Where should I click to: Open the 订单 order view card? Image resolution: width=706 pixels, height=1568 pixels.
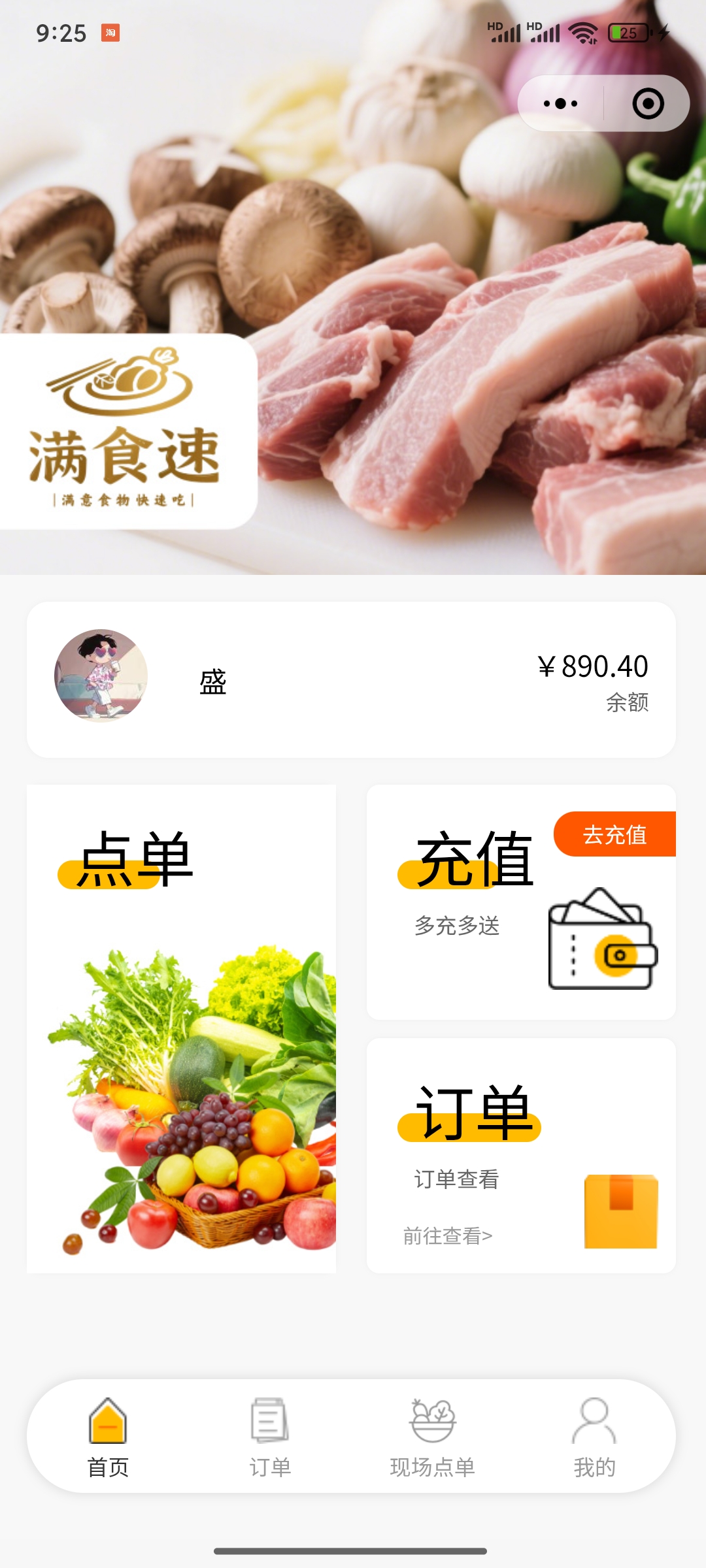click(521, 1156)
